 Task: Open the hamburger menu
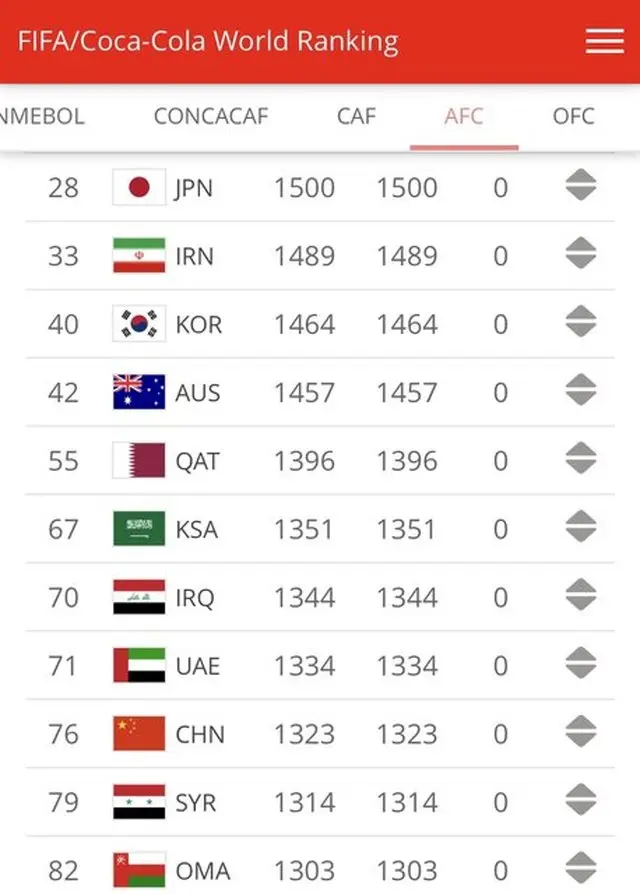click(x=604, y=41)
